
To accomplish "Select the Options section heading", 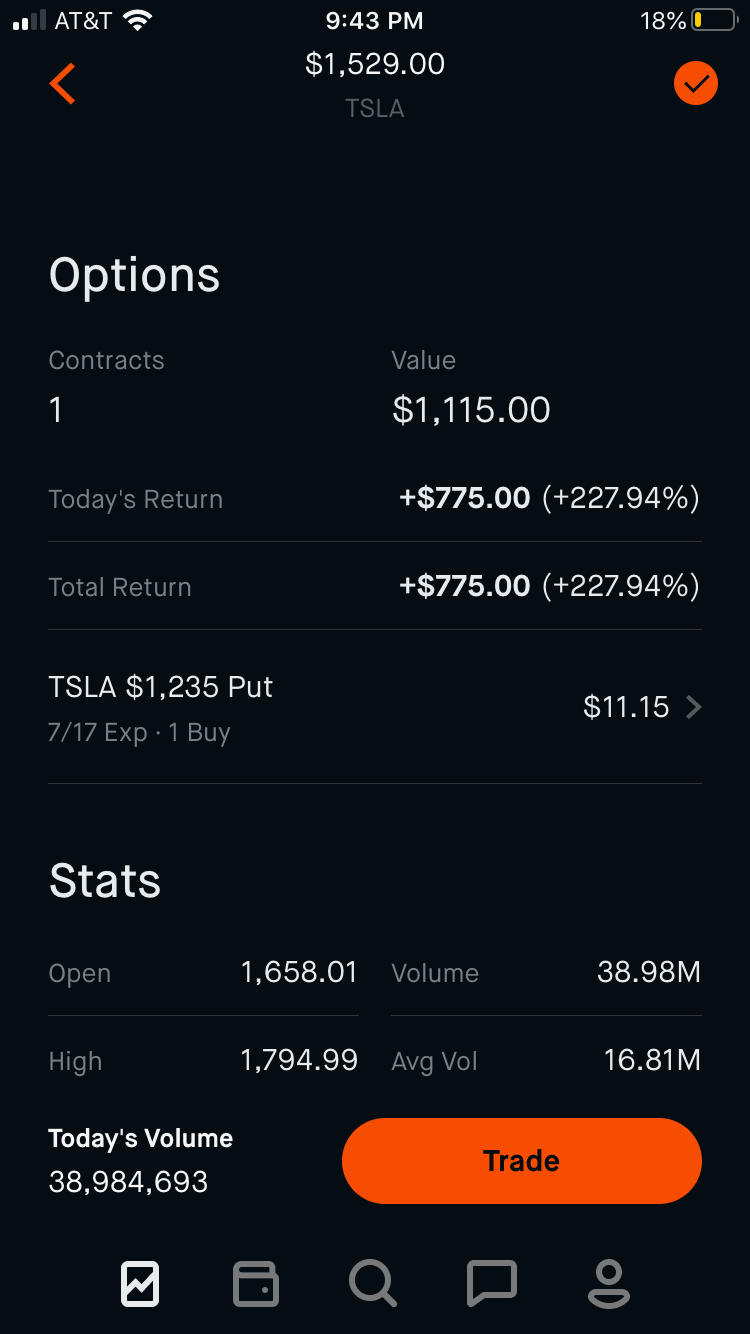I will tap(134, 275).
